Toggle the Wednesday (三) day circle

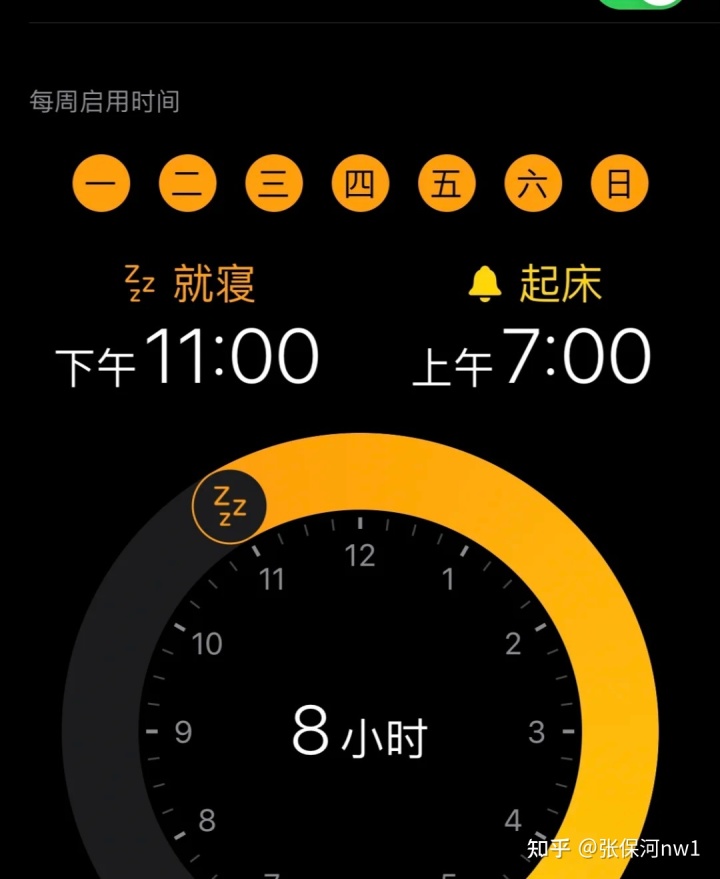pyautogui.click(x=274, y=185)
